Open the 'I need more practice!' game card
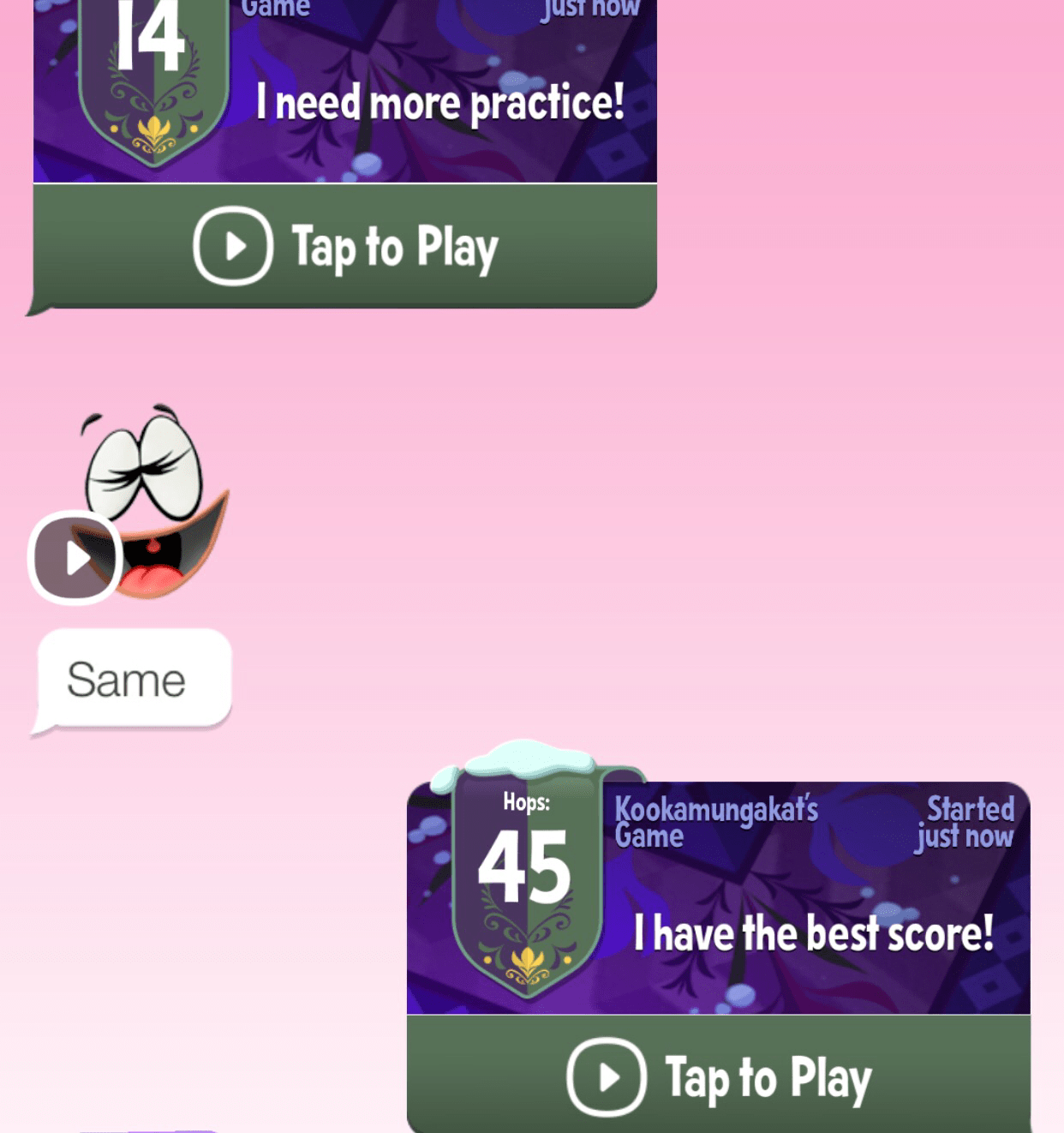This screenshot has height=1133, width=1064. tap(439, 103)
